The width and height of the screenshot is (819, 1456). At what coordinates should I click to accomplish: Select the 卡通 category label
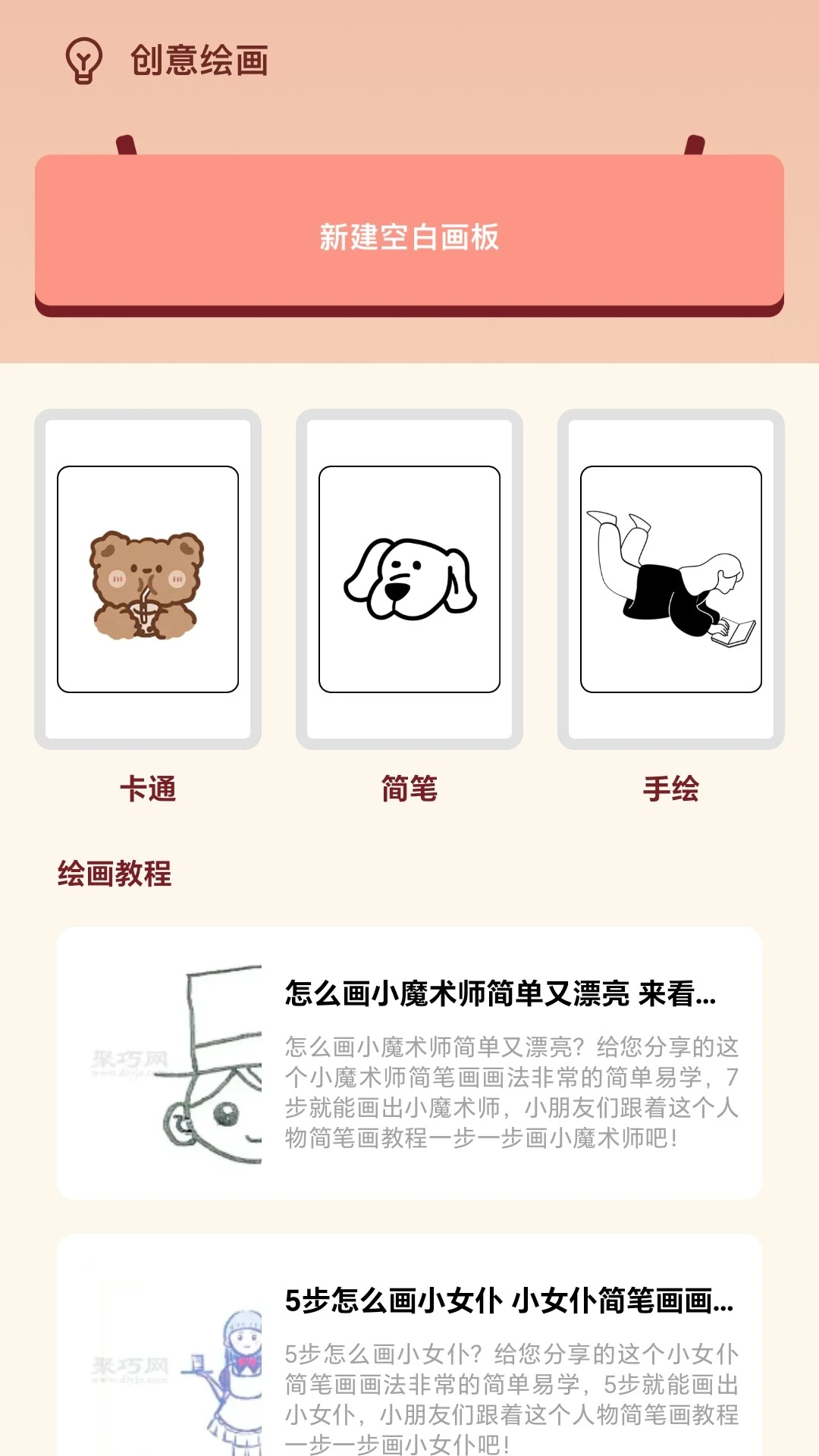coord(148,790)
